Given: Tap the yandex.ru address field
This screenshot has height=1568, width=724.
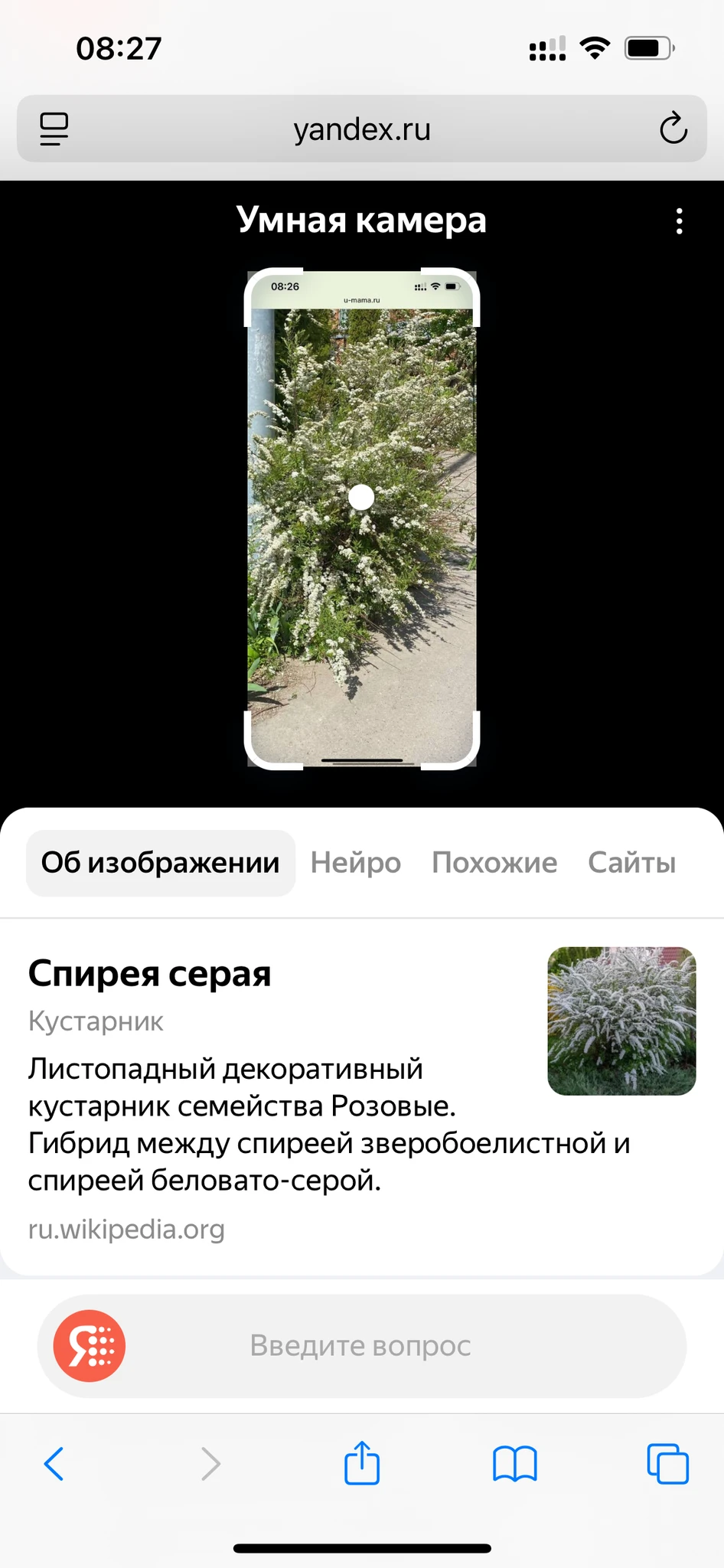Looking at the screenshot, I should pos(362,129).
